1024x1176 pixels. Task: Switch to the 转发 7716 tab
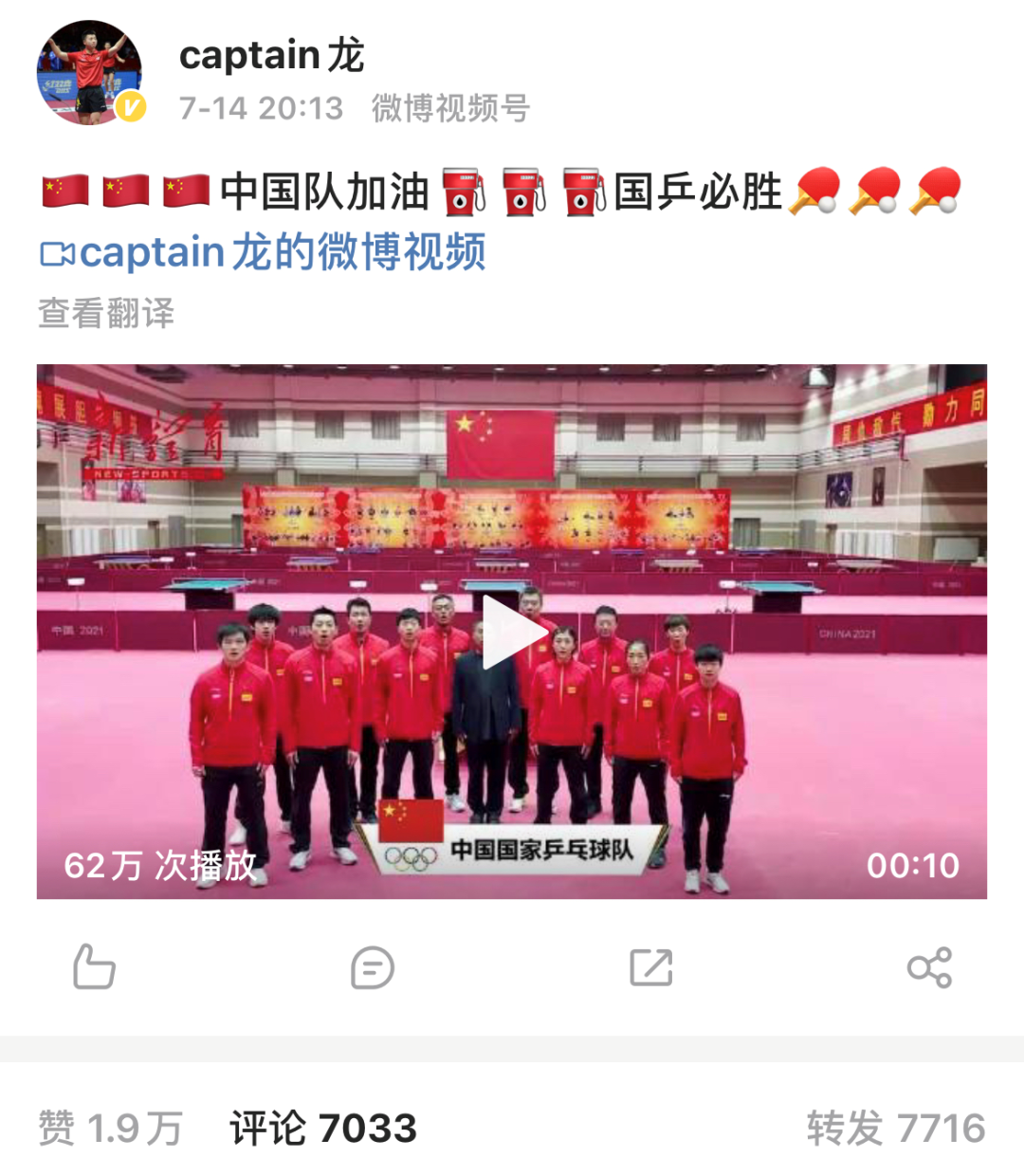896,1129
